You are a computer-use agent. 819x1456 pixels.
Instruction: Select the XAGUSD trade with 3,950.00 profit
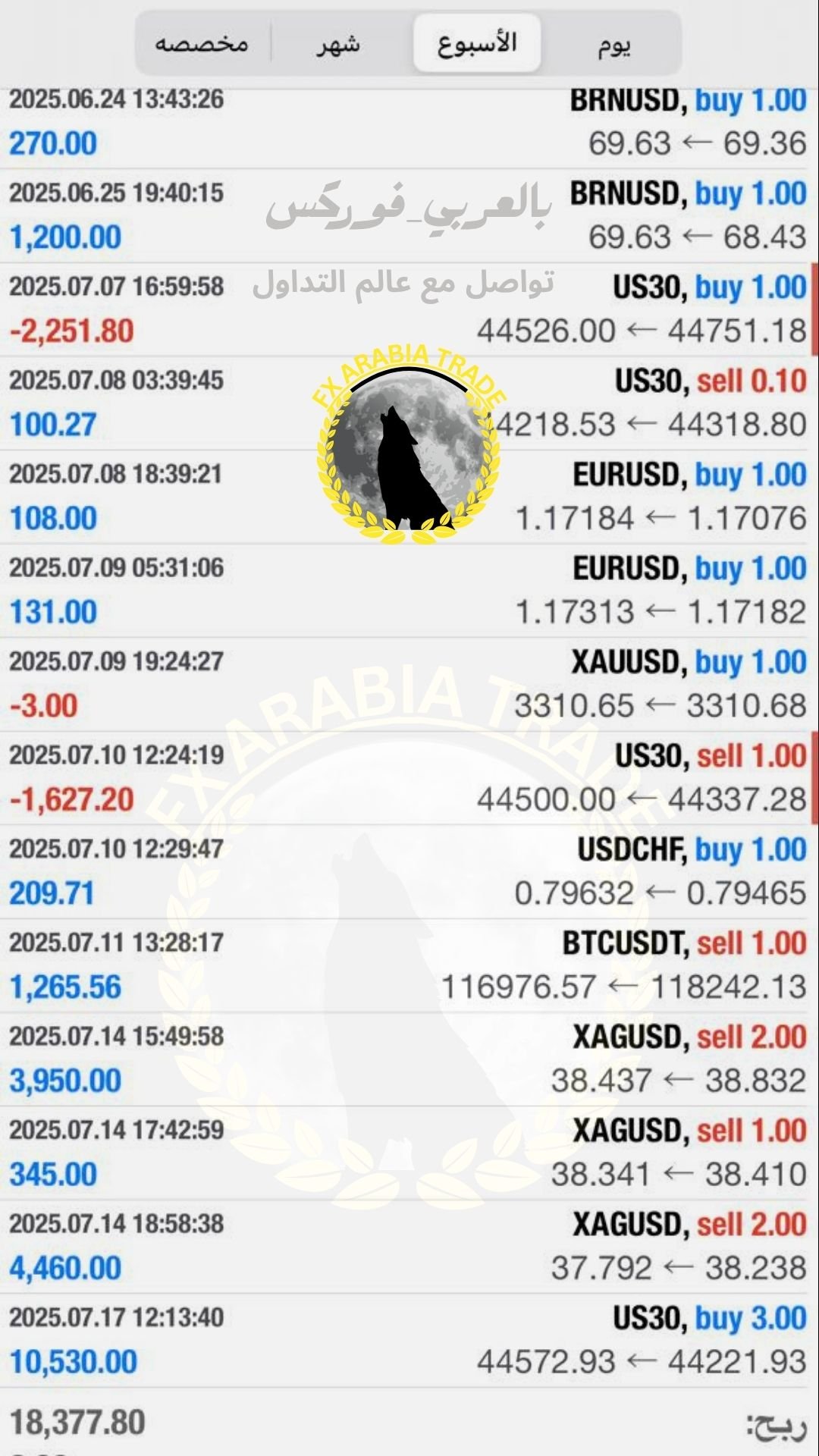pos(409,1059)
